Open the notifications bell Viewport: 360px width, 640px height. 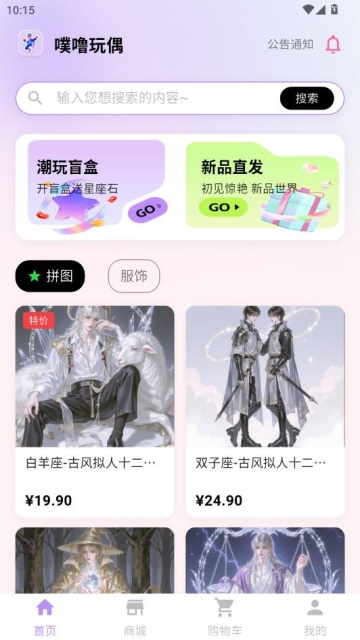pos(333,44)
